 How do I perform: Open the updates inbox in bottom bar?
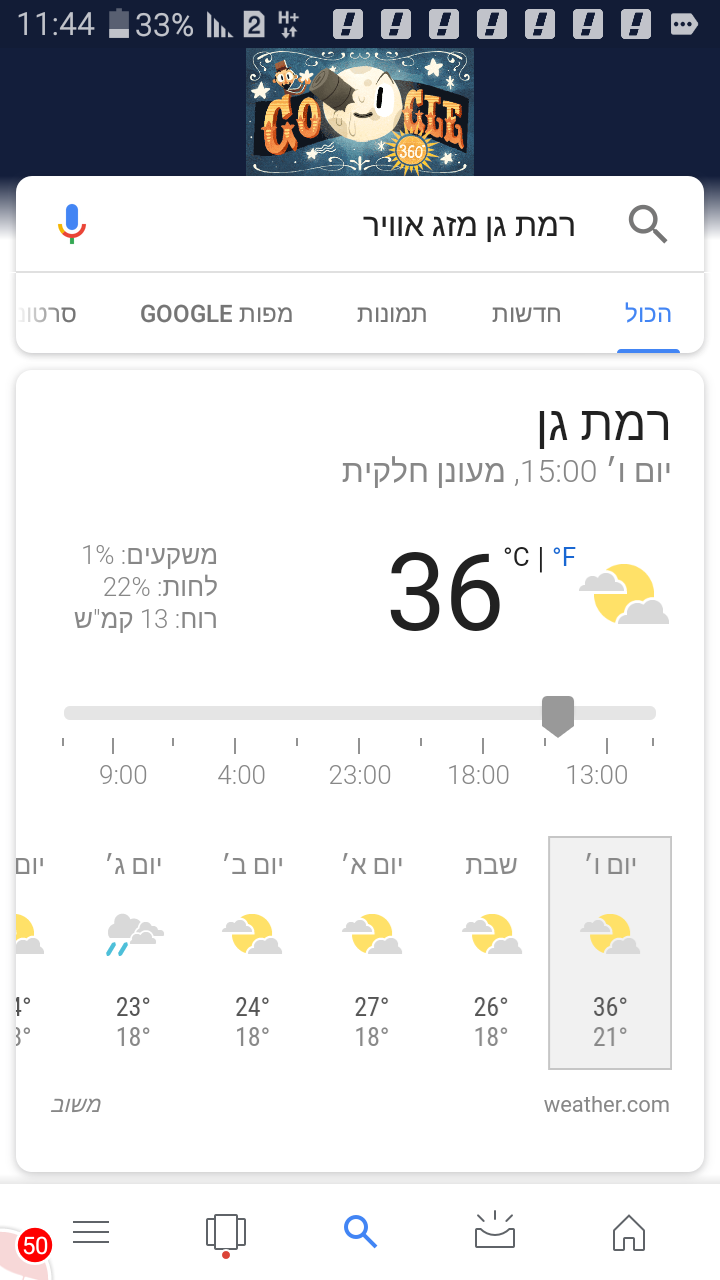point(495,1232)
